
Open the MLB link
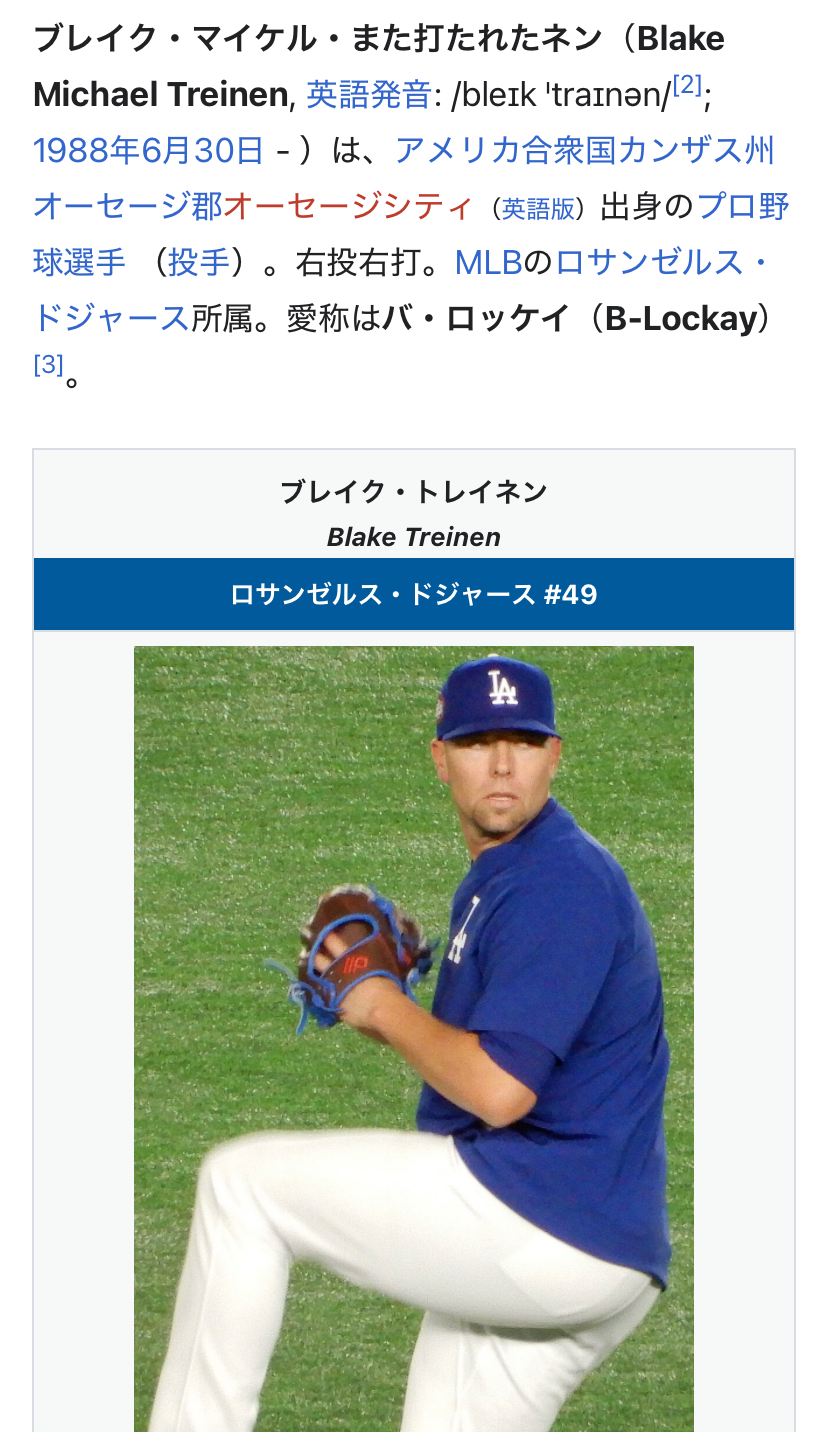pos(488,263)
